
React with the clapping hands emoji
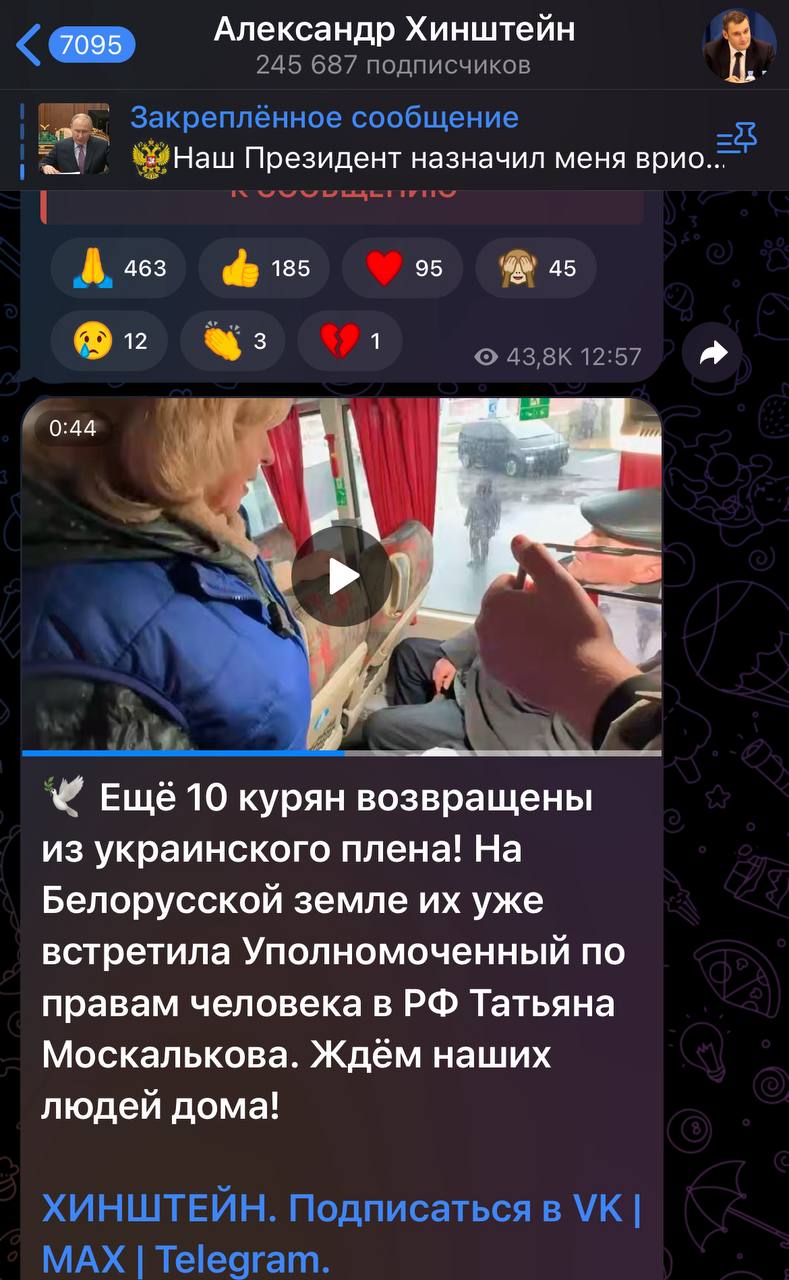pos(232,341)
